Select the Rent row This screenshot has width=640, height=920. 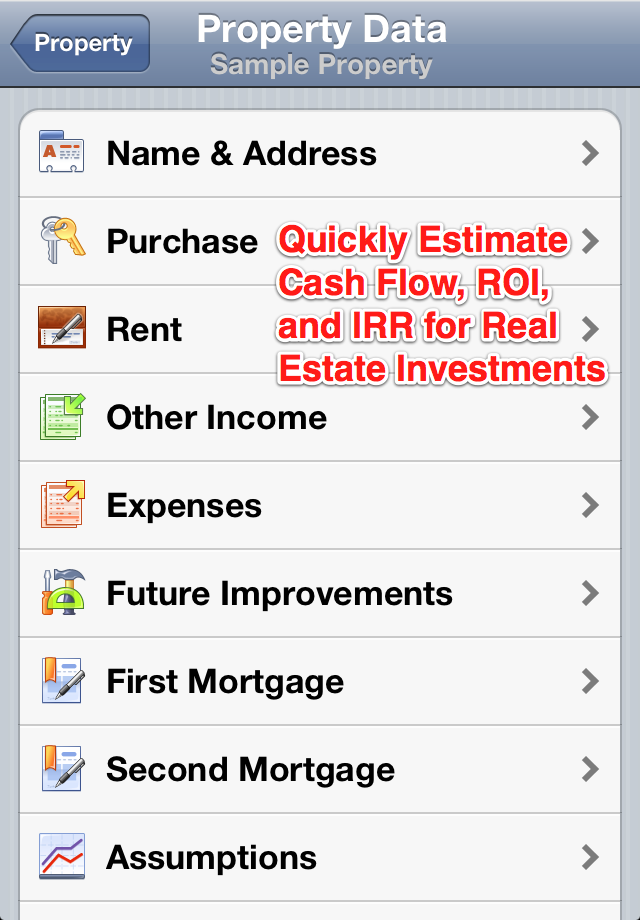145,330
